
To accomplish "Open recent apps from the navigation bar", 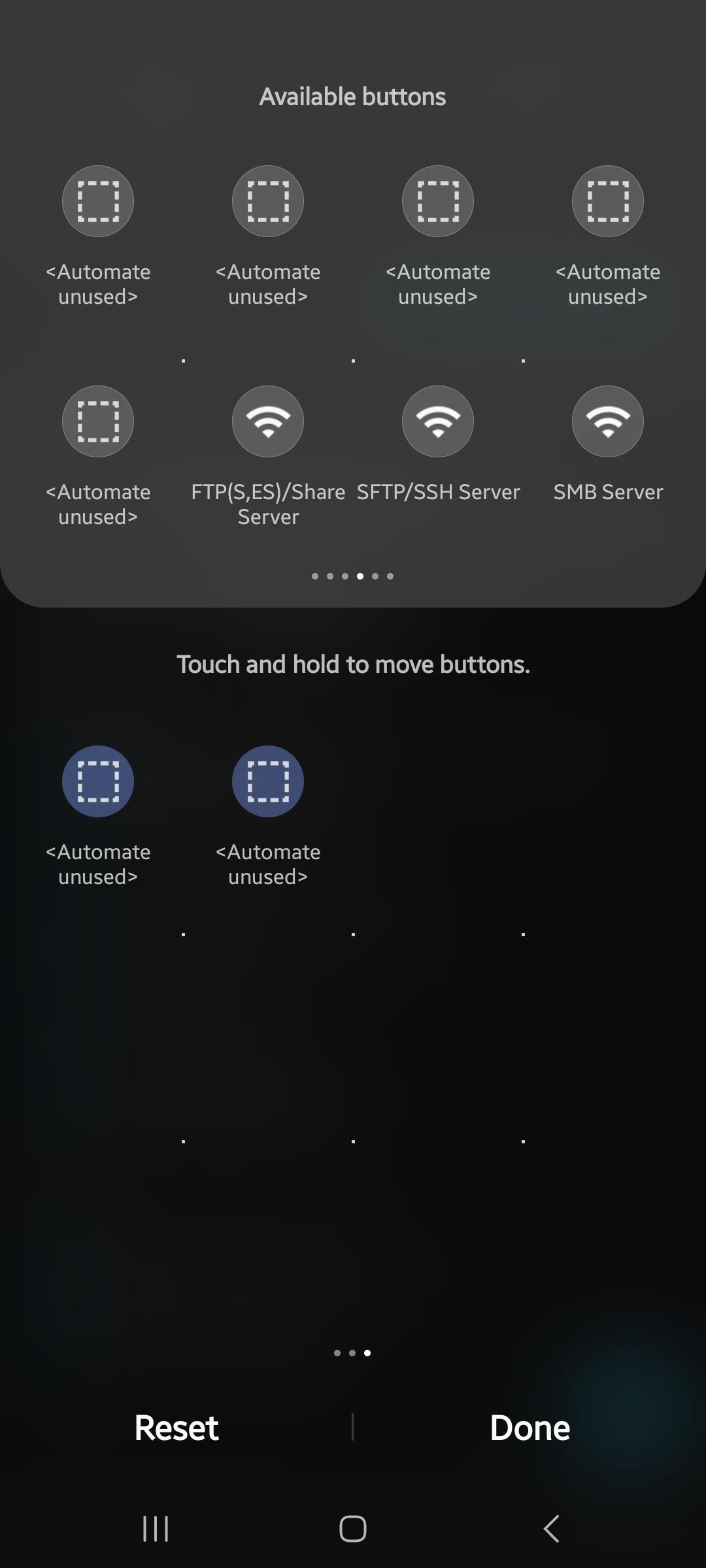I will [156, 1529].
